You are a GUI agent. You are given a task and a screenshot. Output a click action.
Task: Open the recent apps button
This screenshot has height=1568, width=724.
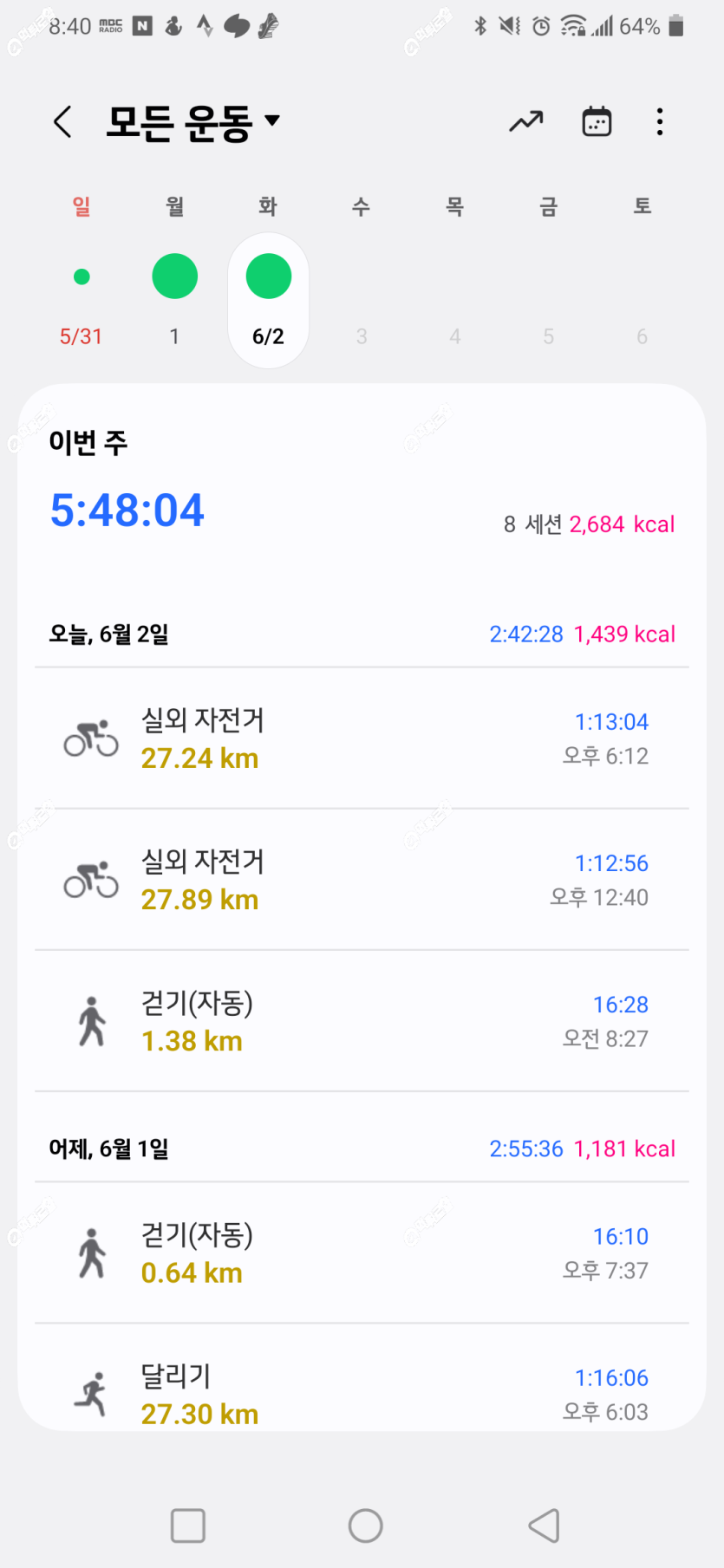[x=188, y=1526]
